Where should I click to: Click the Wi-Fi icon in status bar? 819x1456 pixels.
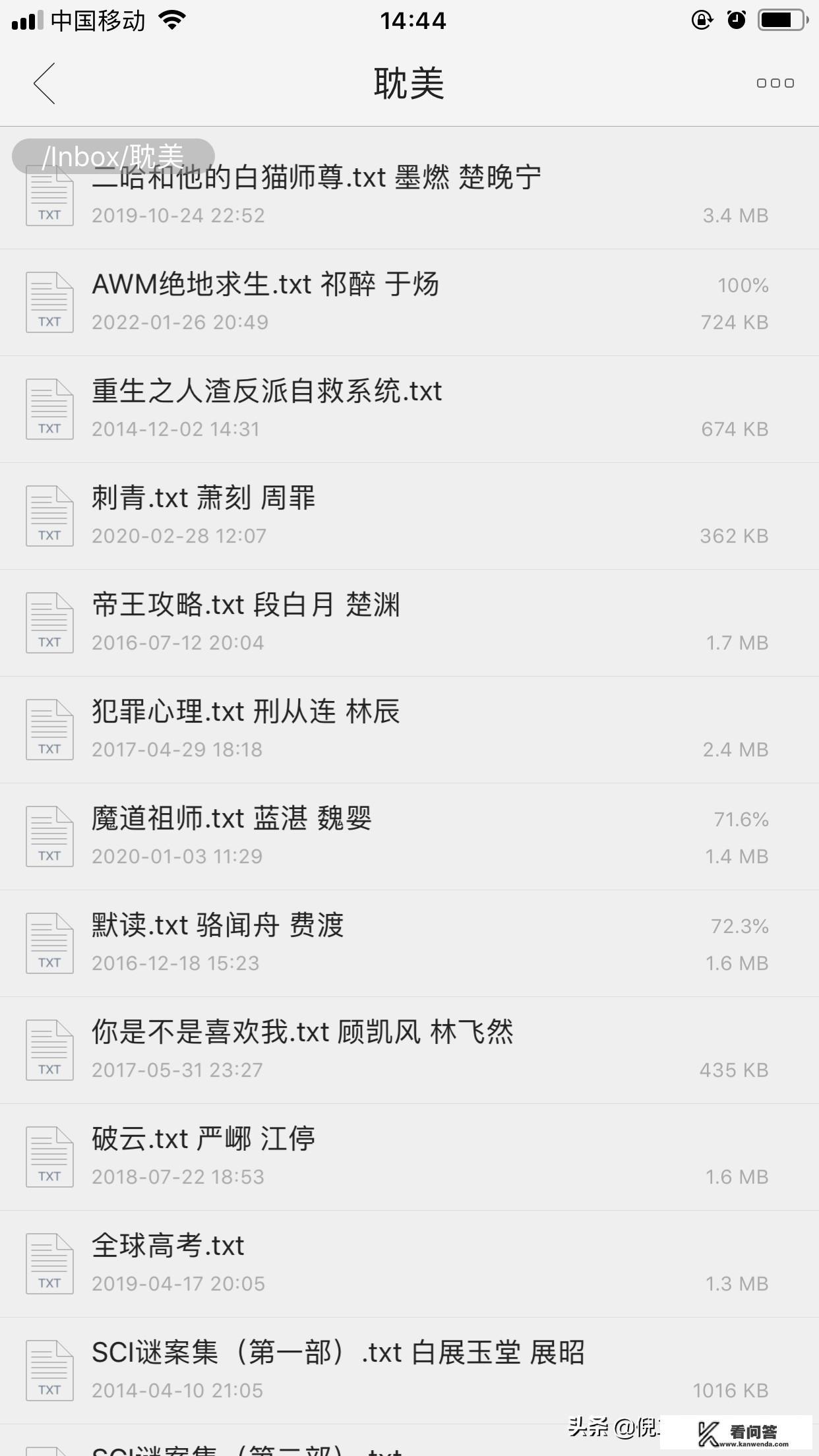tap(171, 20)
